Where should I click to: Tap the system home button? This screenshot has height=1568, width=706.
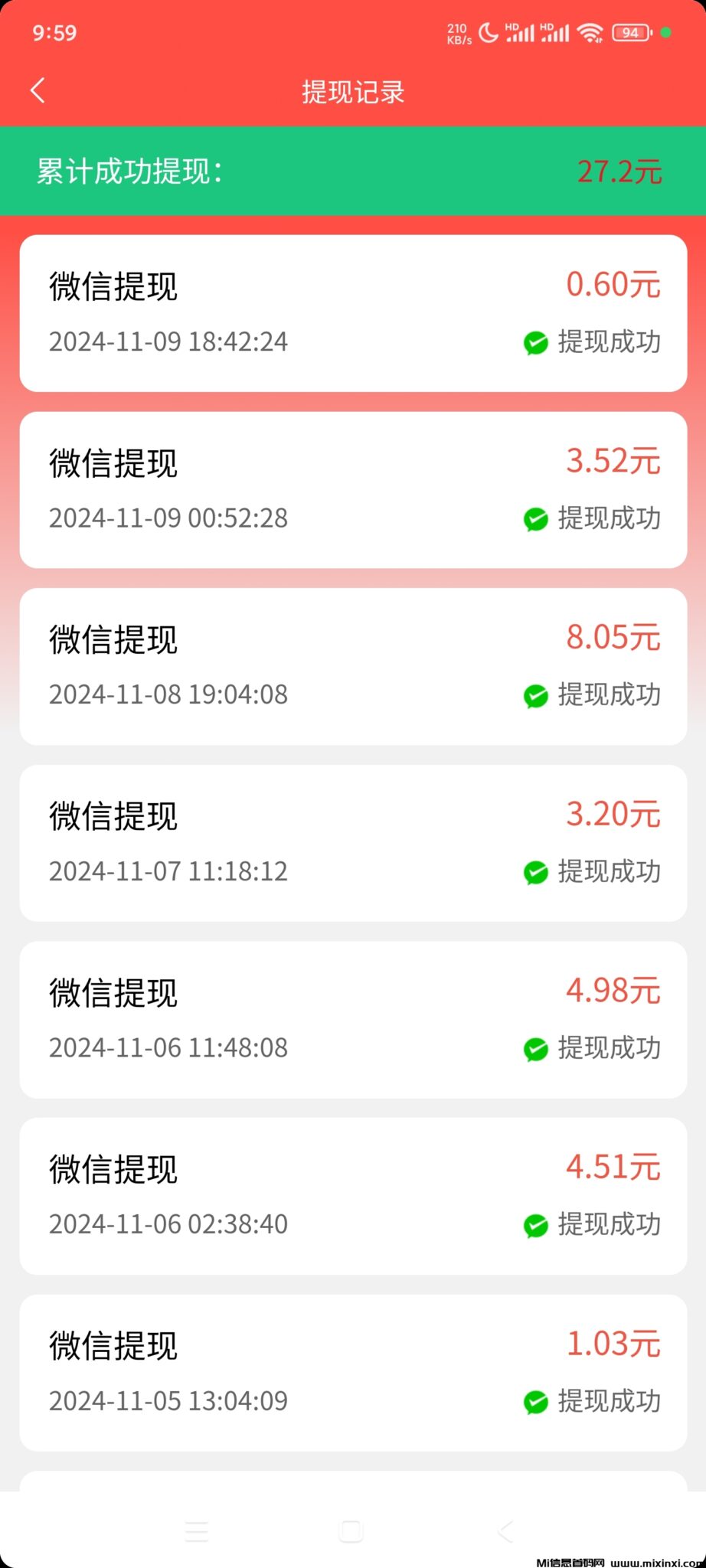click(x=351, y=1531)
